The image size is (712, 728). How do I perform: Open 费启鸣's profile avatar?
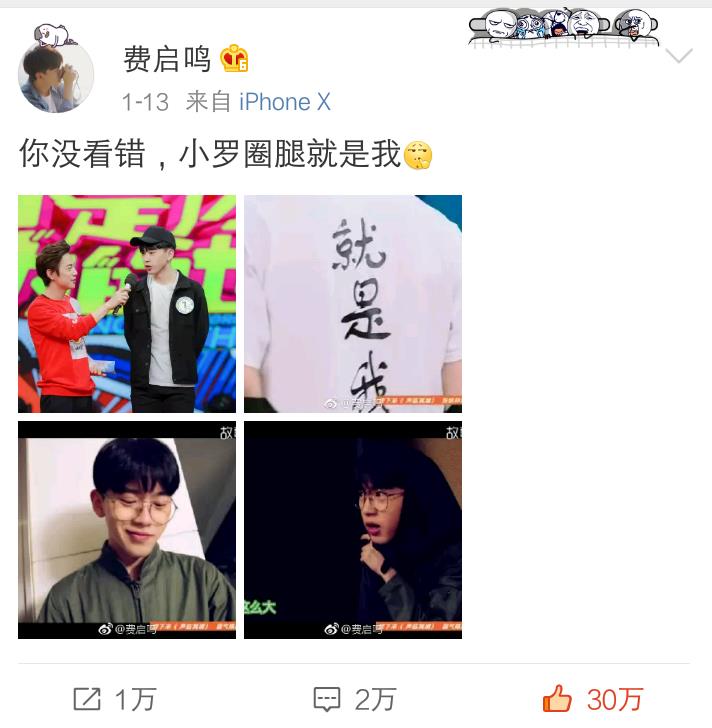pos(56,77)
